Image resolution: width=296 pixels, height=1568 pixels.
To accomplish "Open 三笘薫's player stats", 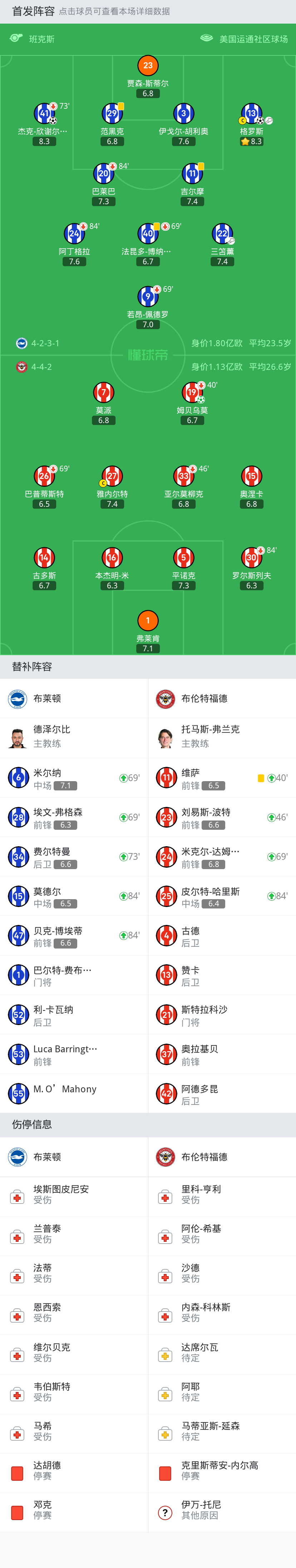I will pos(222,234).
